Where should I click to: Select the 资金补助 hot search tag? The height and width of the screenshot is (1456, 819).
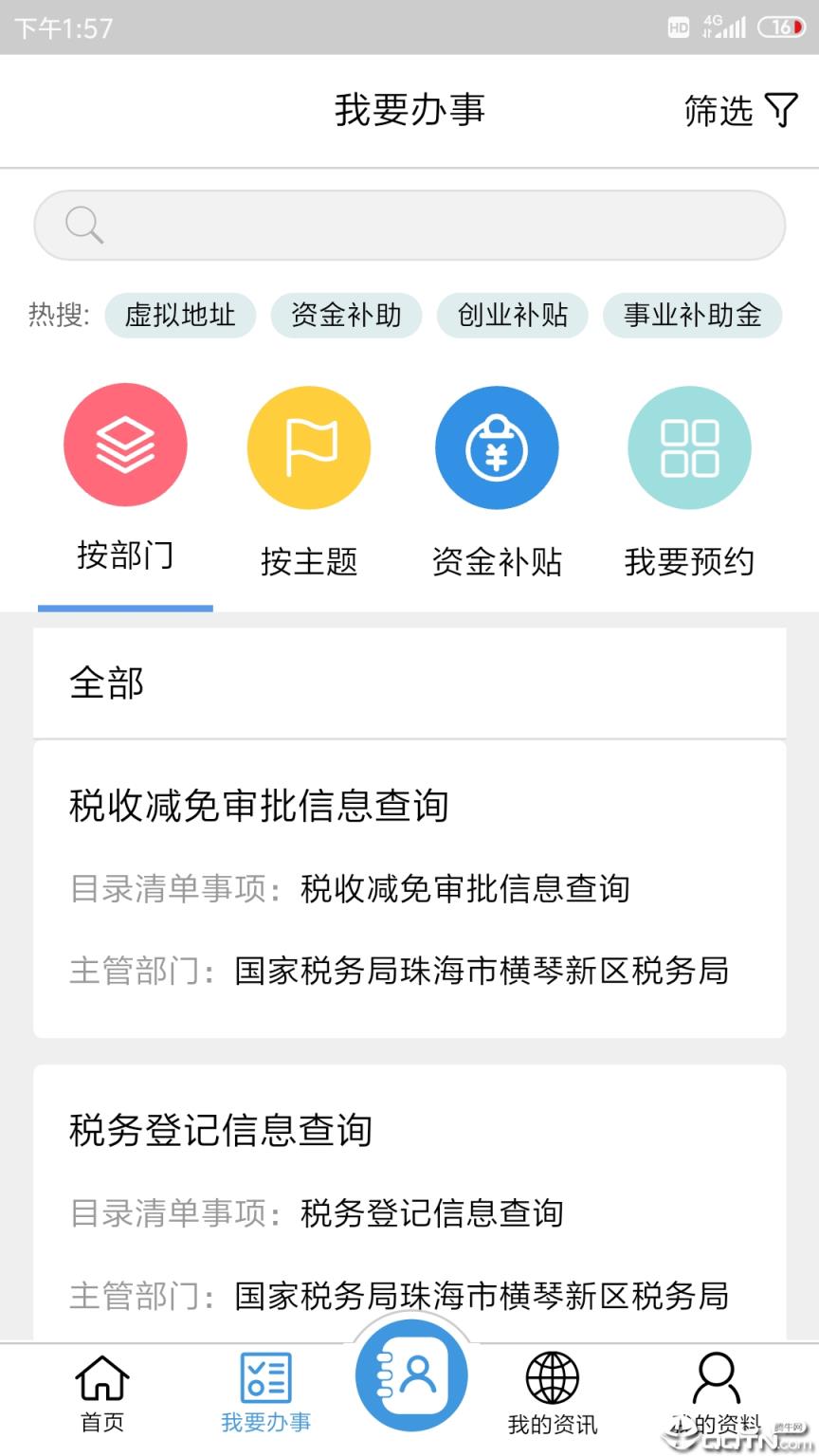(346, 316)
